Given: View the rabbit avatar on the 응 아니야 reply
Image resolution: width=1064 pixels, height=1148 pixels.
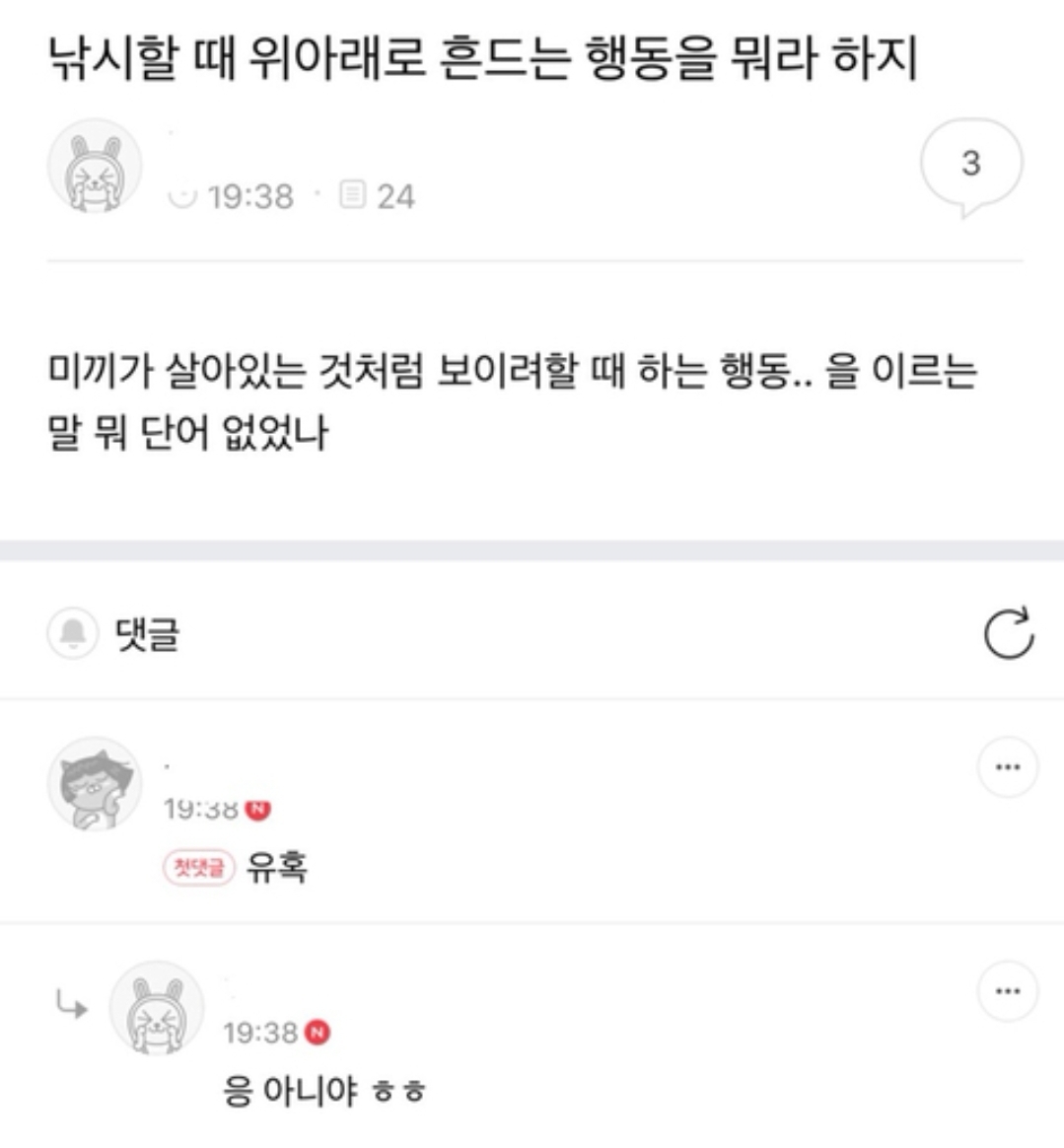Looking at the screenshot, I should pos(156,1008).
